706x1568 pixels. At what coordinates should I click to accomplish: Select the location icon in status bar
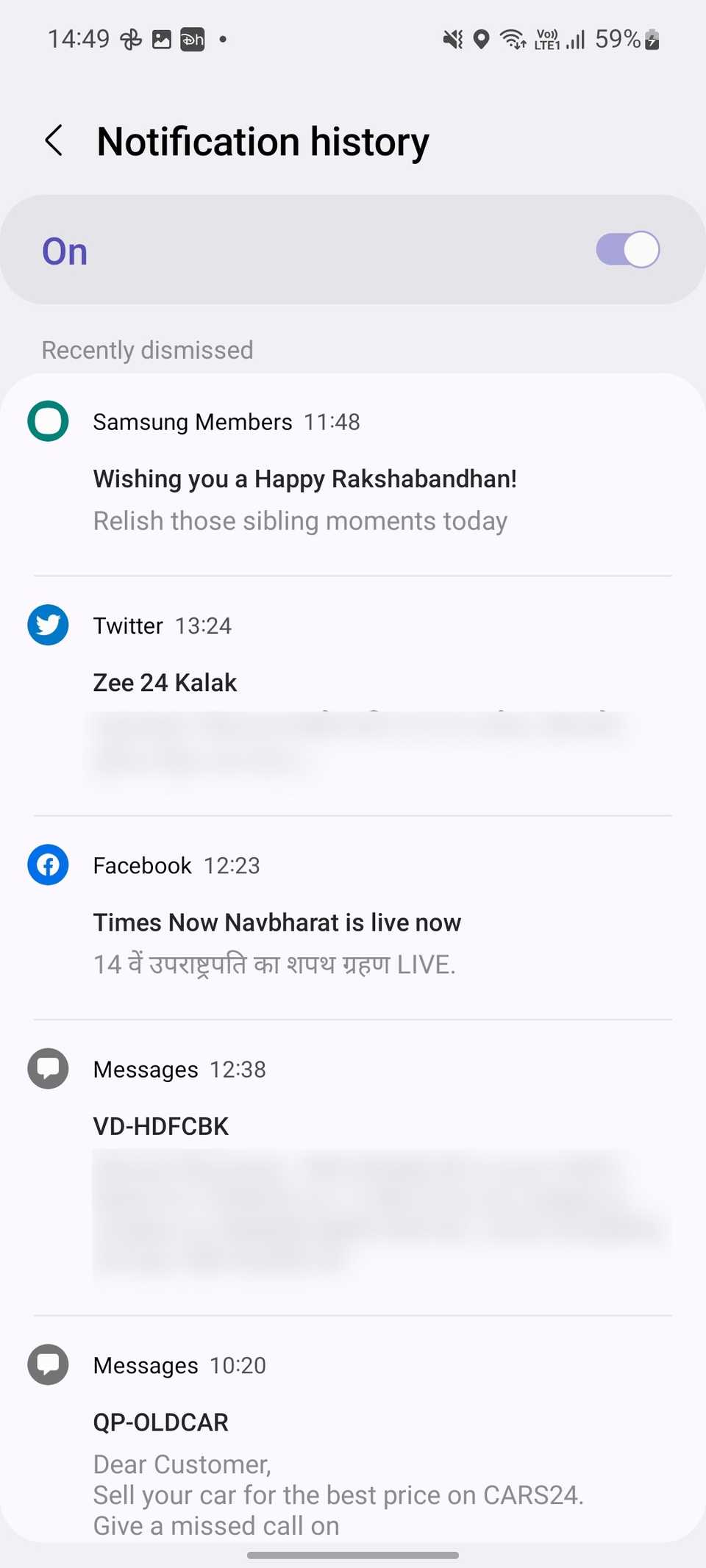(x=481, y=39)
